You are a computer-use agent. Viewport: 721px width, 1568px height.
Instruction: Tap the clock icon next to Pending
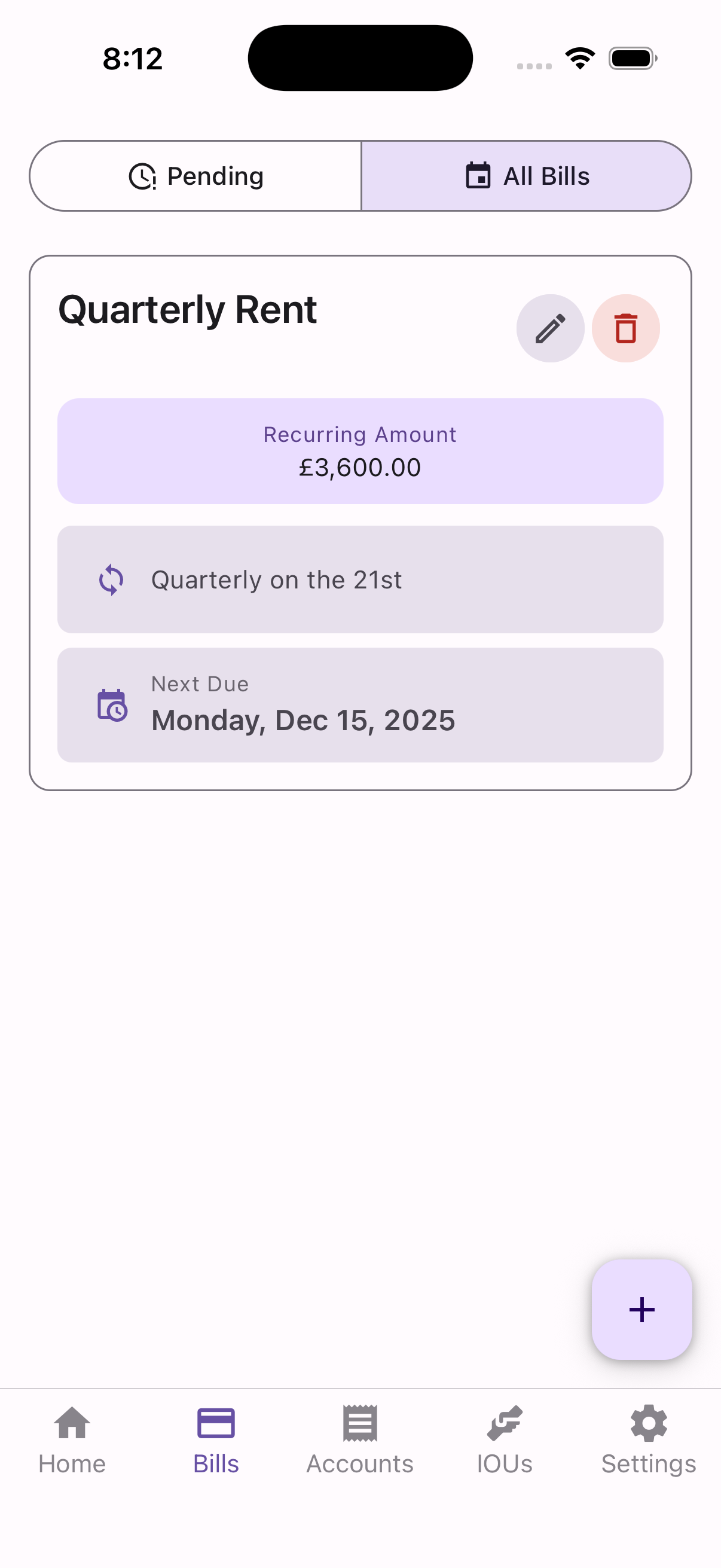(142, 176)
